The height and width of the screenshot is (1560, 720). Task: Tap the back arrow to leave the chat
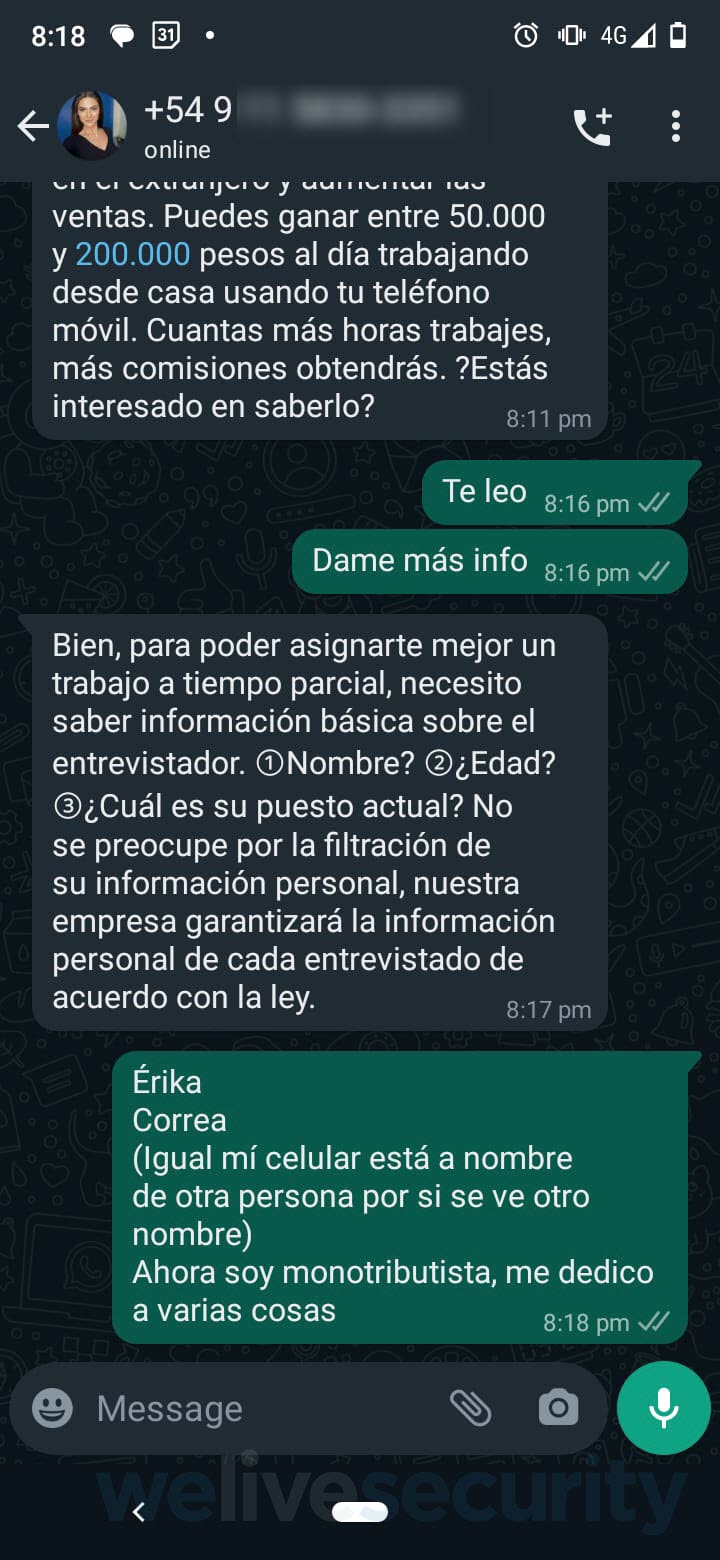33,126
